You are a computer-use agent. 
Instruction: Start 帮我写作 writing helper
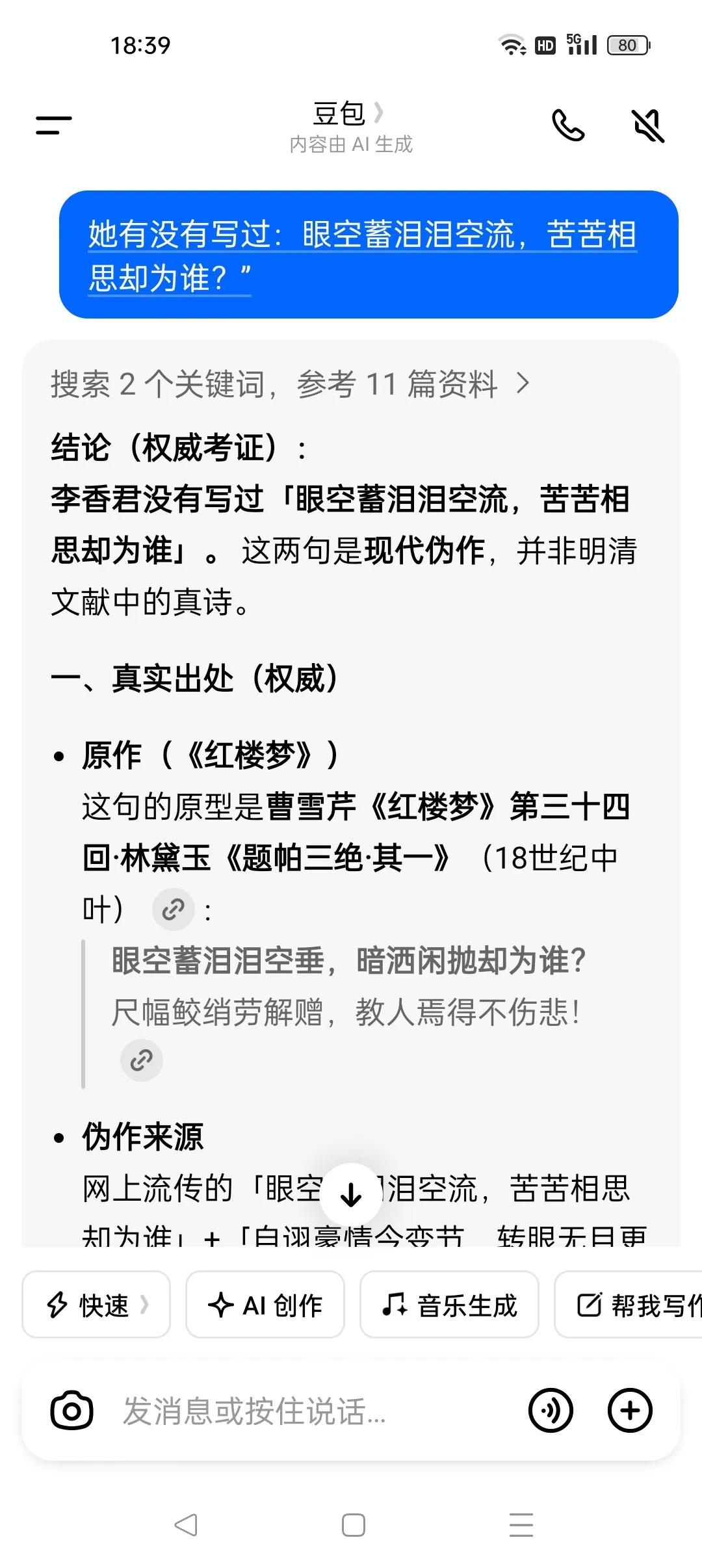point(634,1305)
